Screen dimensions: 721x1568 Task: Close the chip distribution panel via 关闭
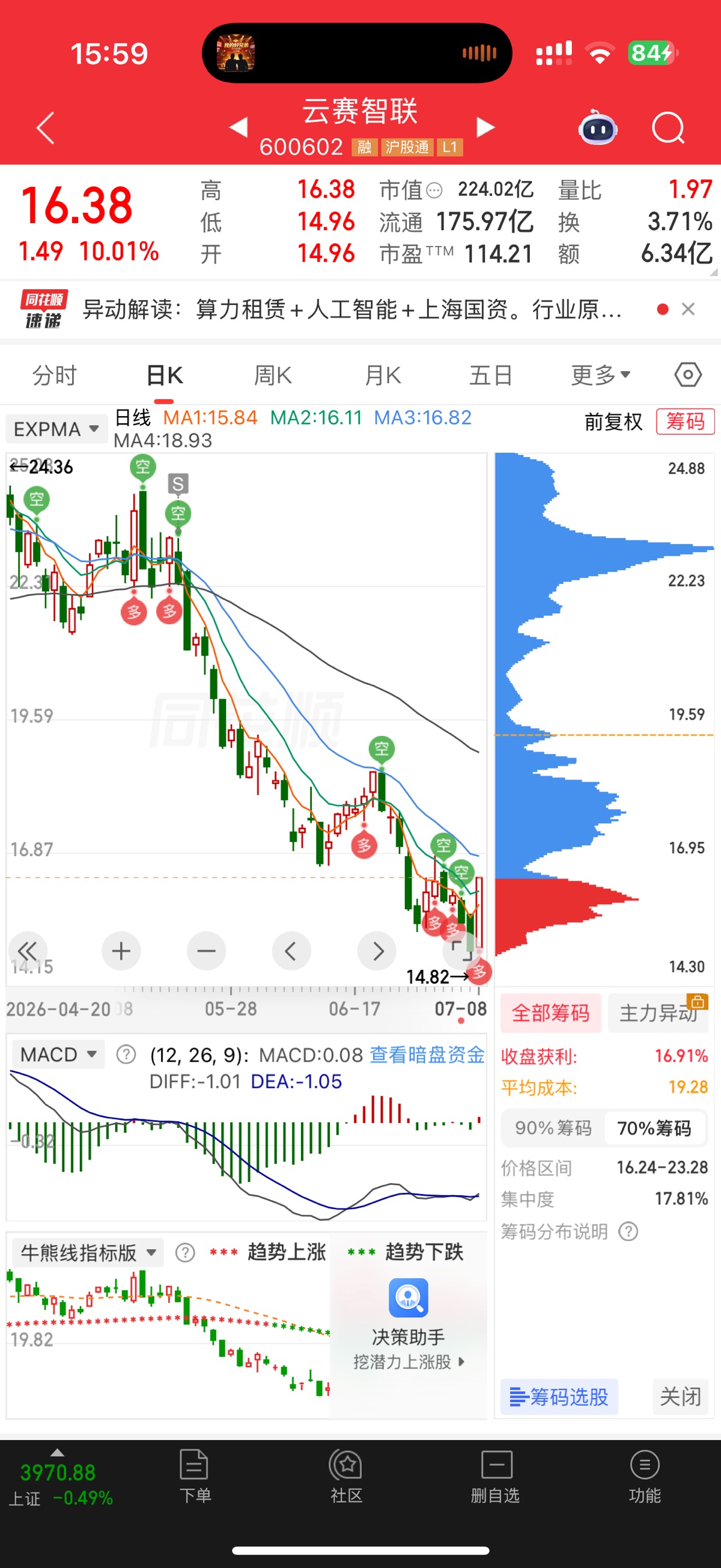point(680,1396)
